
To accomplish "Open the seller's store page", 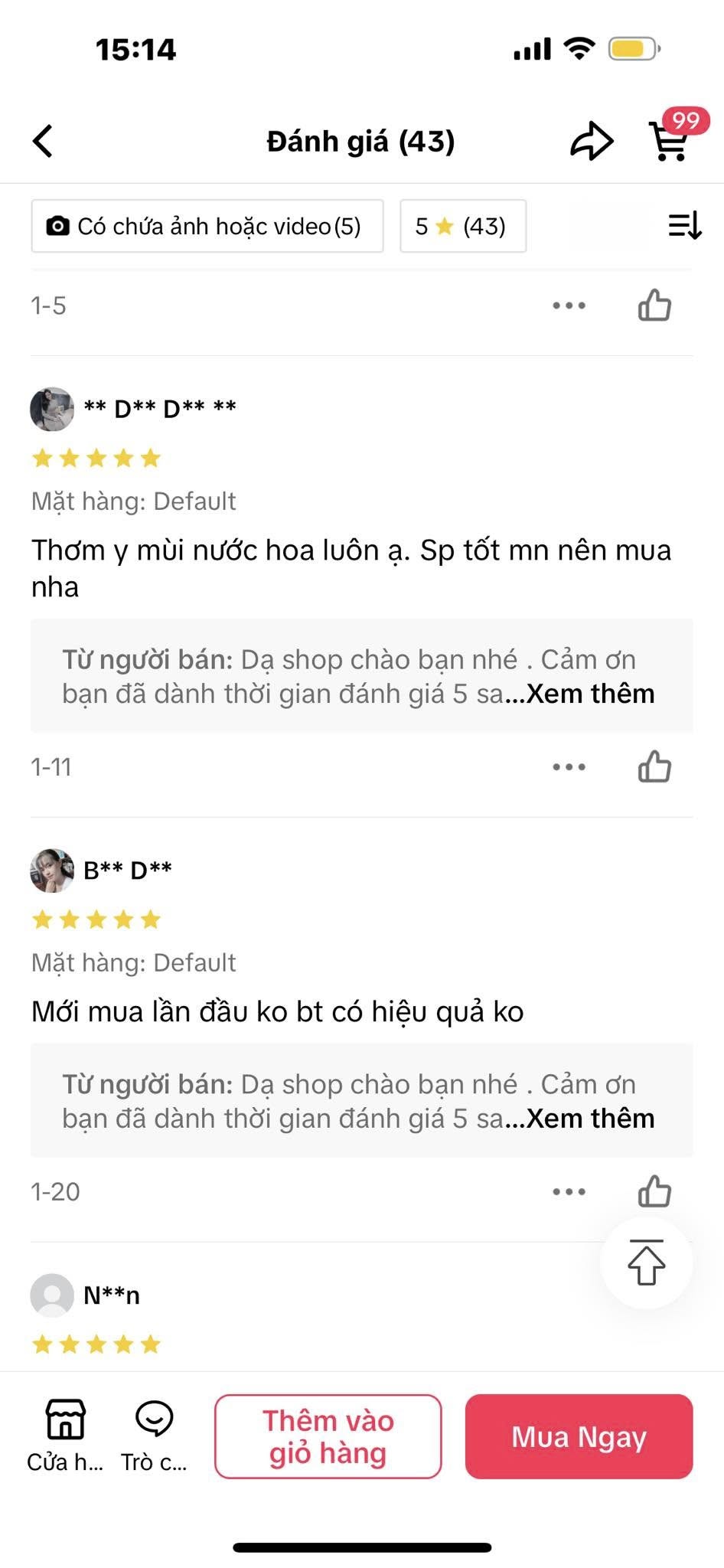I will 65,1436.
